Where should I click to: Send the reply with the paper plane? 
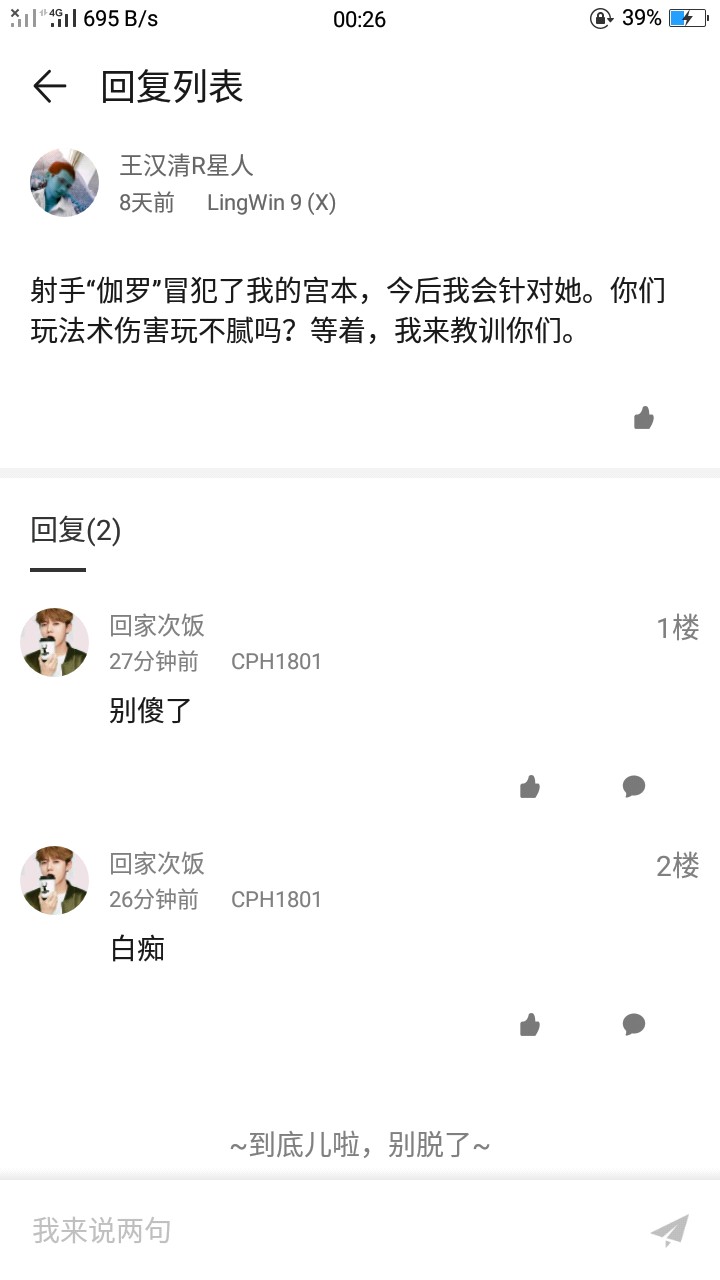pyautogui.click(x=669, y=1230)
